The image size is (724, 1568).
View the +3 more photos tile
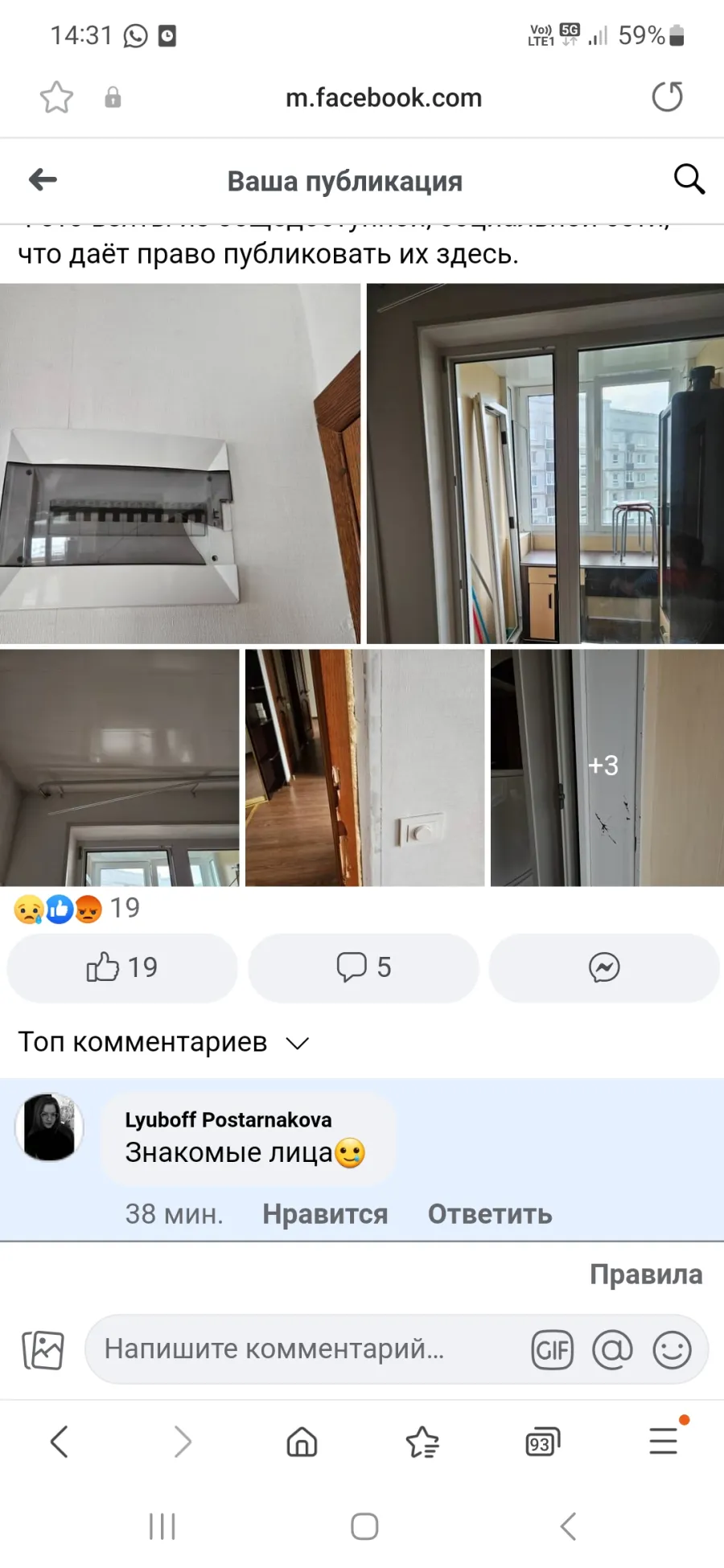[x=607, y=768]
